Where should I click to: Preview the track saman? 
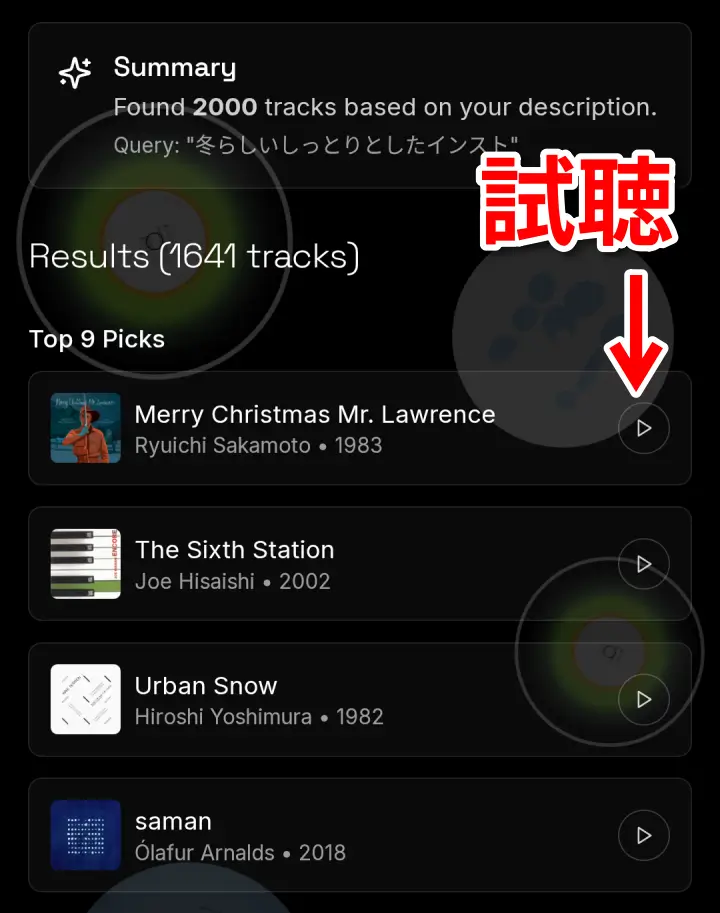(644, 835)
